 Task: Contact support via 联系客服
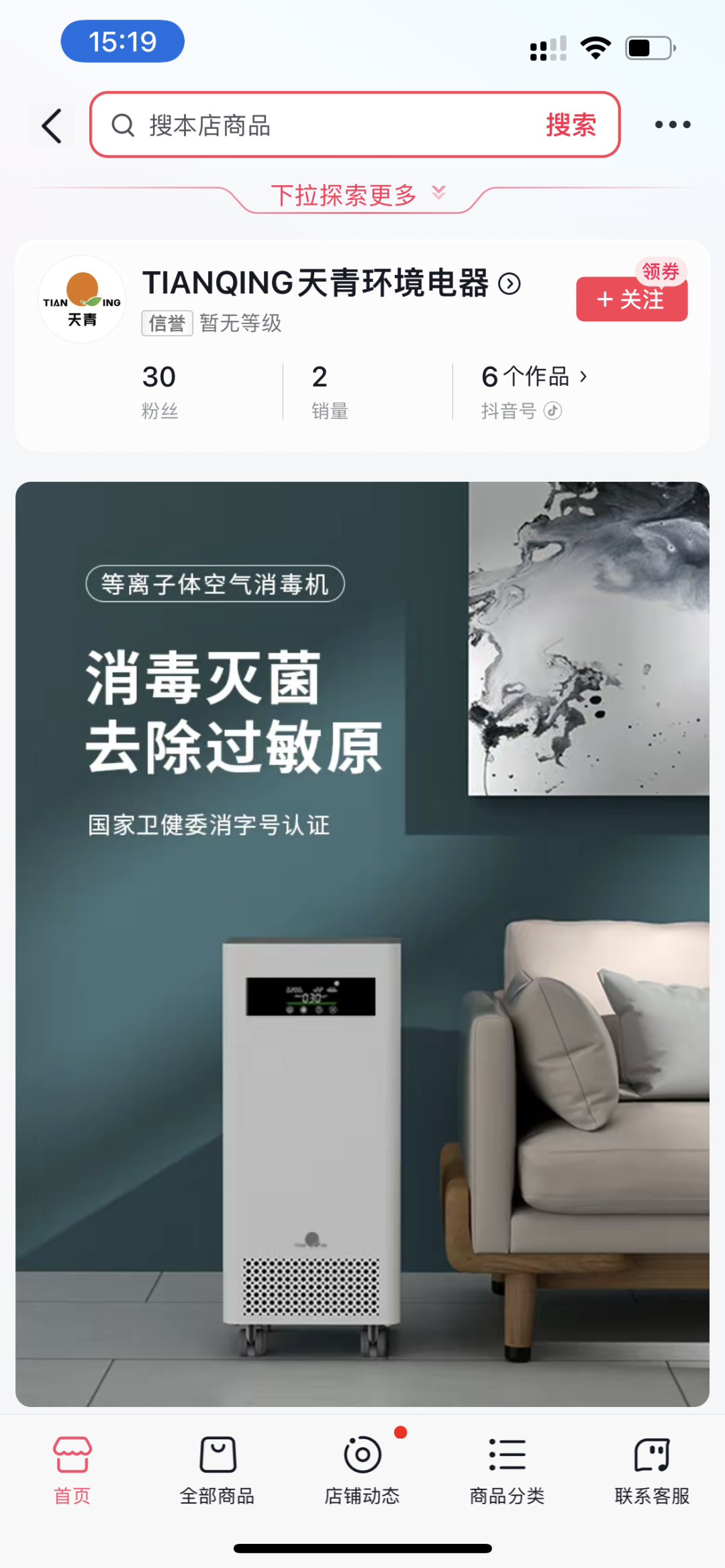point(652,1467)
